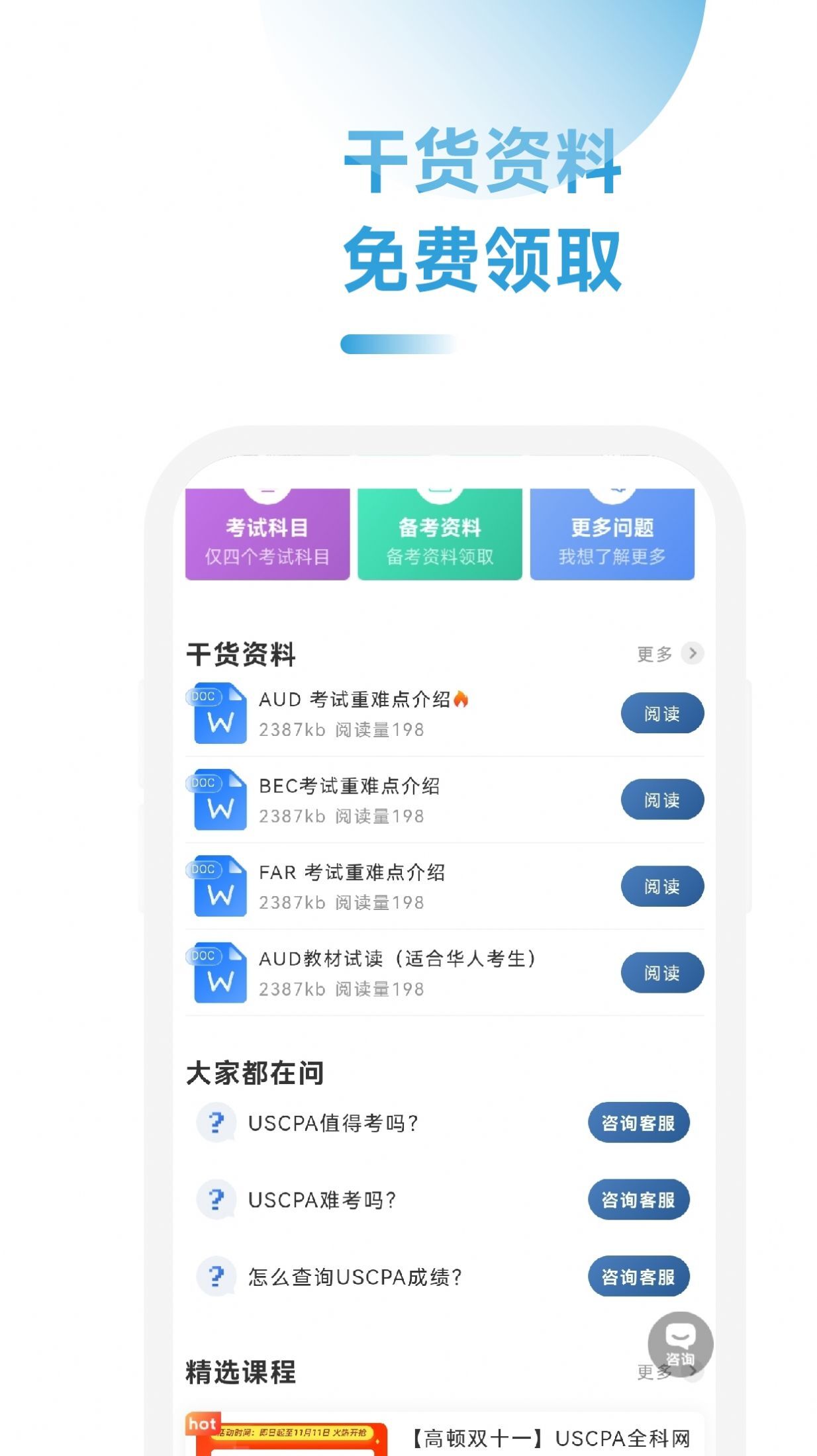Click 咨询客服 next to USCPA难考吗

coord(638,1199)
